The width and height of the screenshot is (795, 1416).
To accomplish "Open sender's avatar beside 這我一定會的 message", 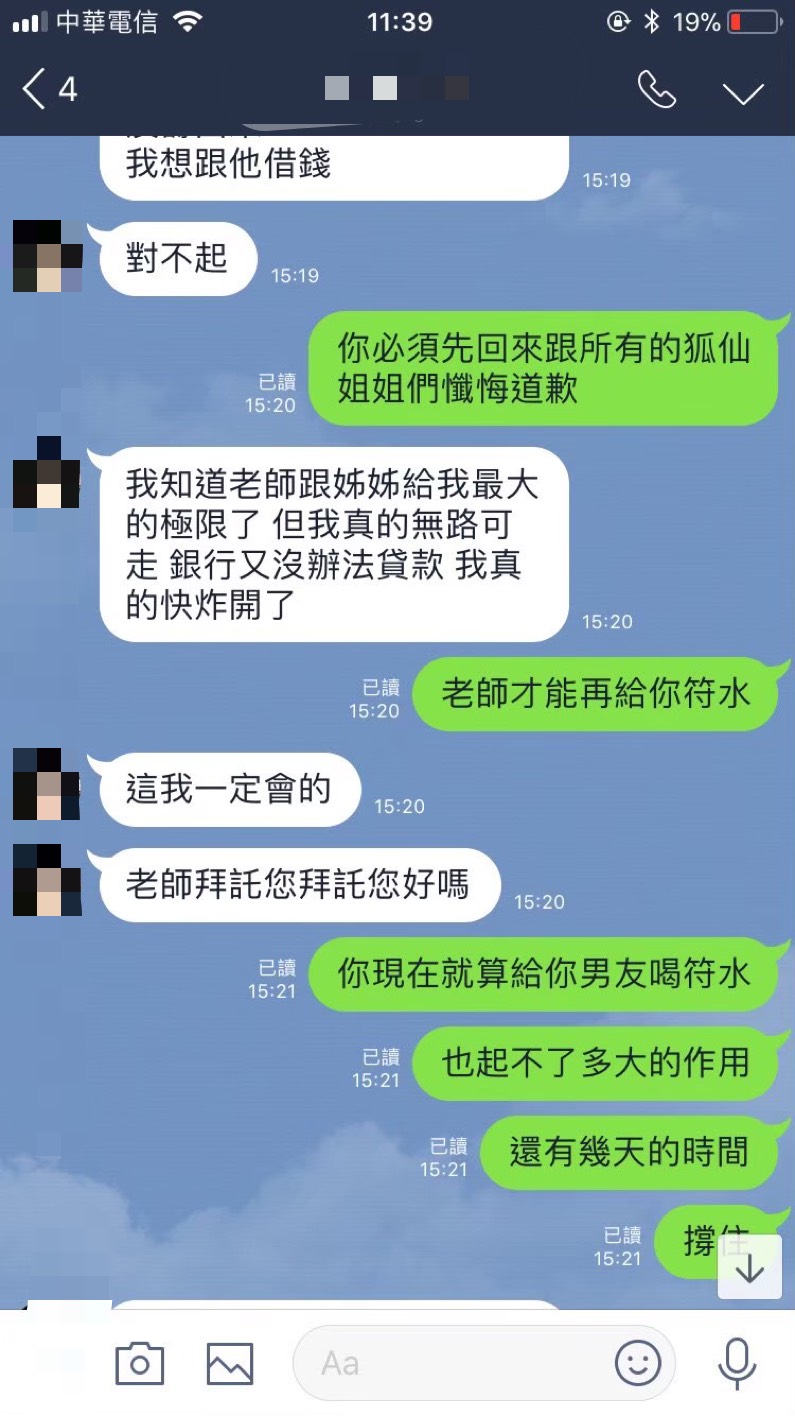I will click(x=47, y=785).
